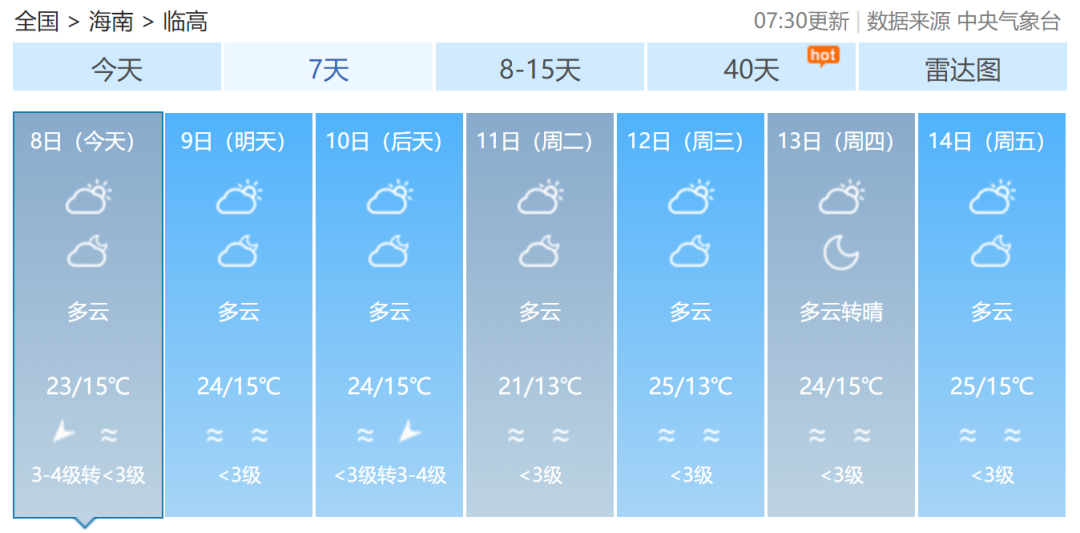Select the 7天 forecast tab

pyautogui.click(x=328, y=69)
